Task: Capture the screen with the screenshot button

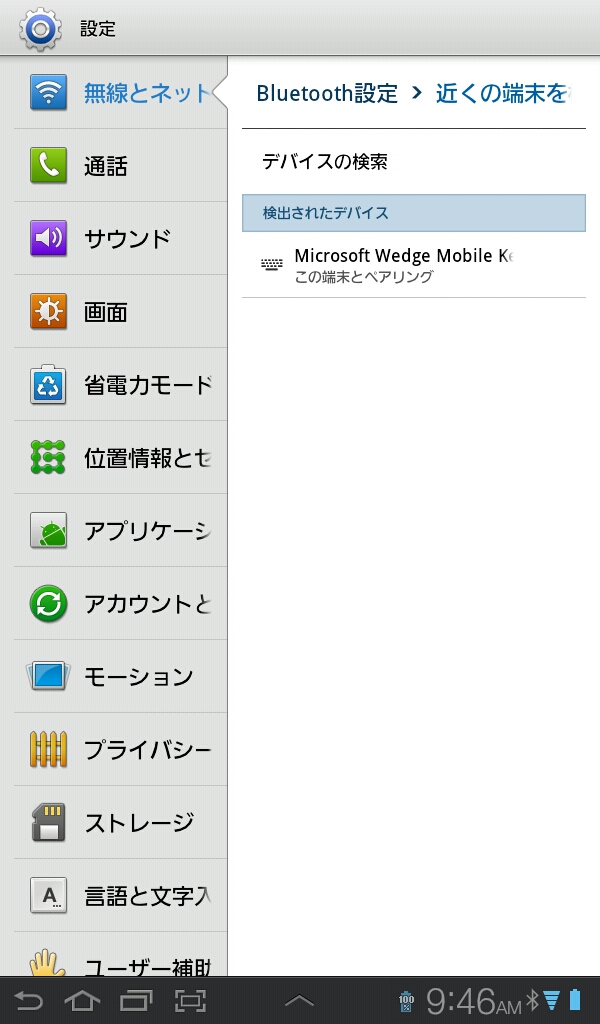Action: [190, 1000]
